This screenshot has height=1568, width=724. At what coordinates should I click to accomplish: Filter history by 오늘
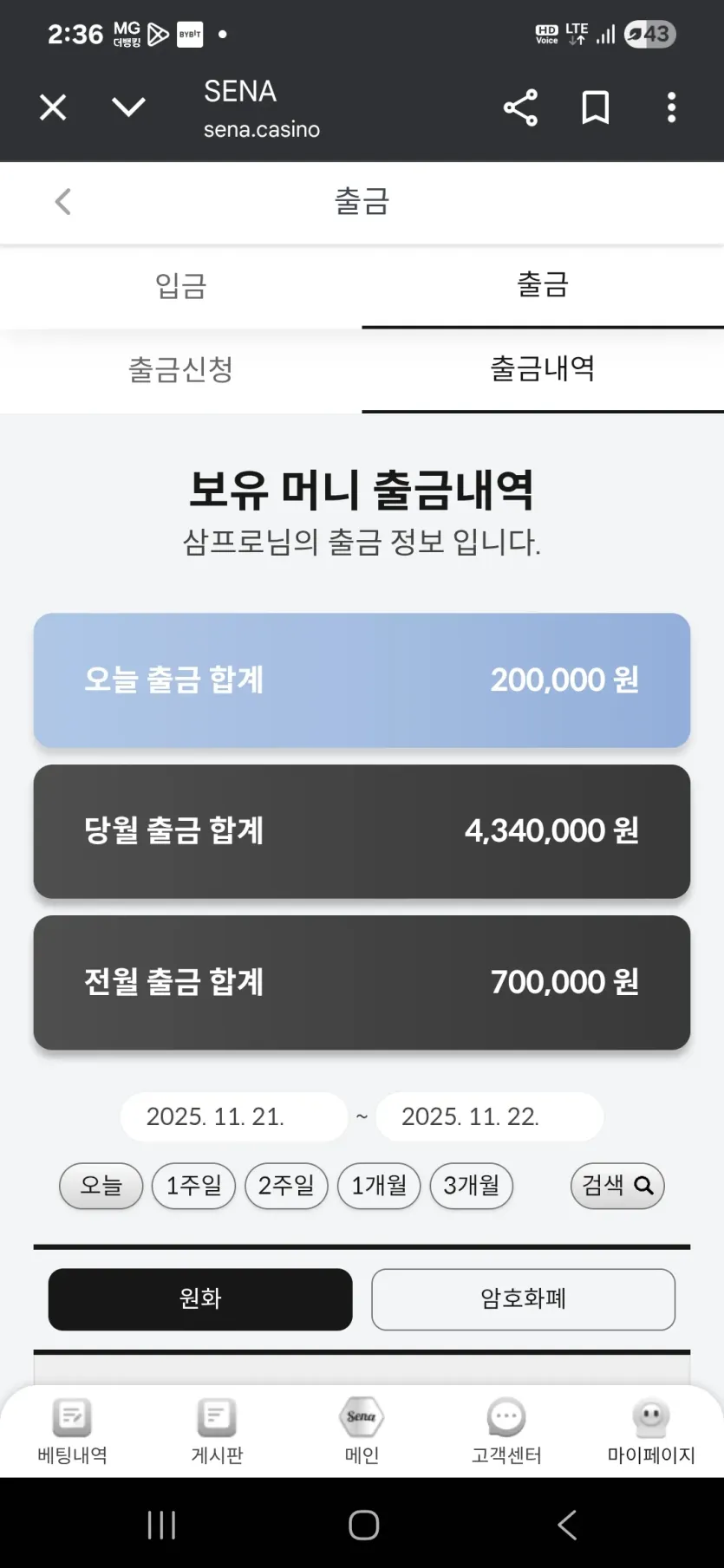(x=101, y=1186)
